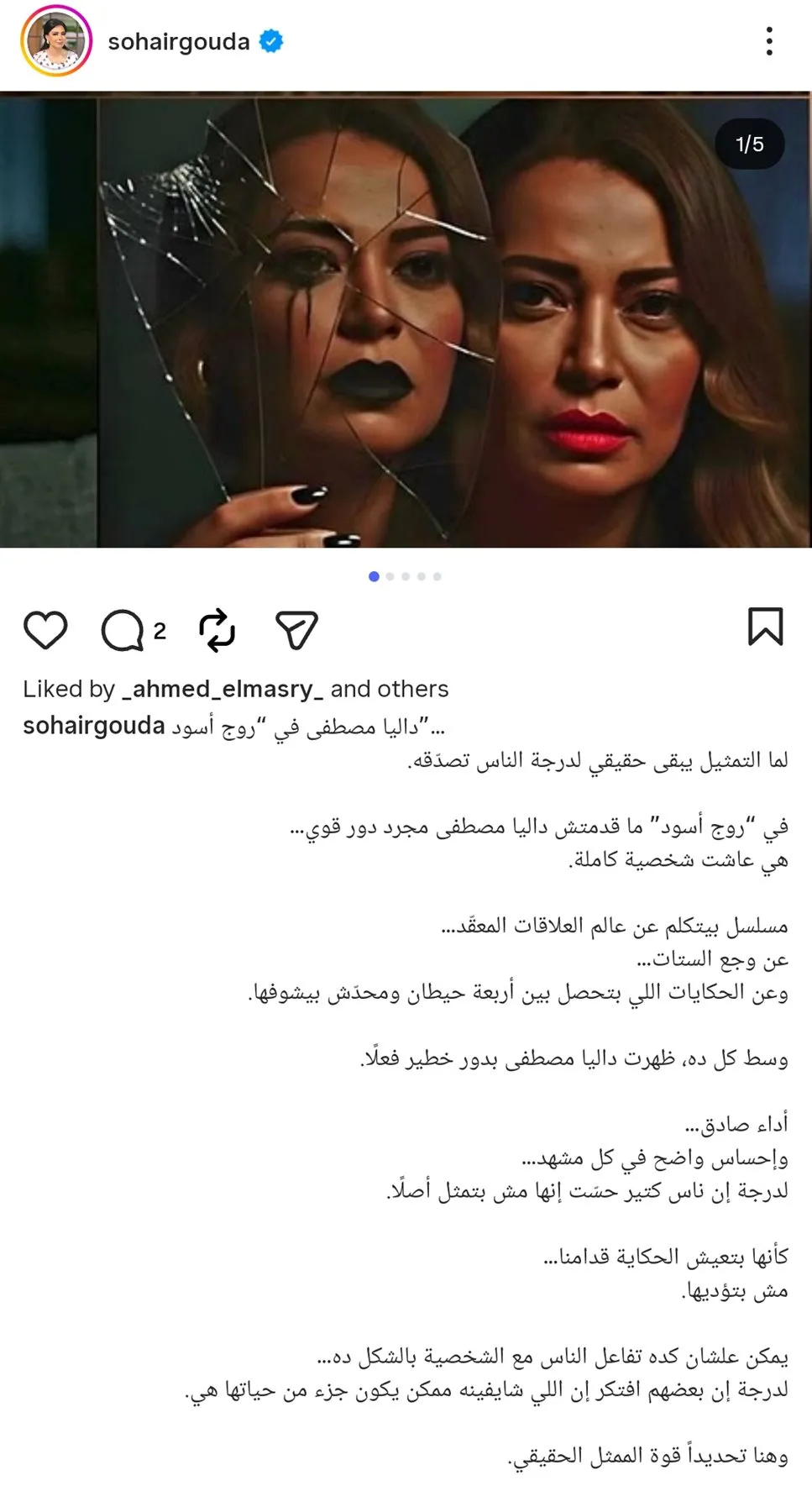Share the post via the paper plane
This screenshot has width=812, height=1512.
296,630
